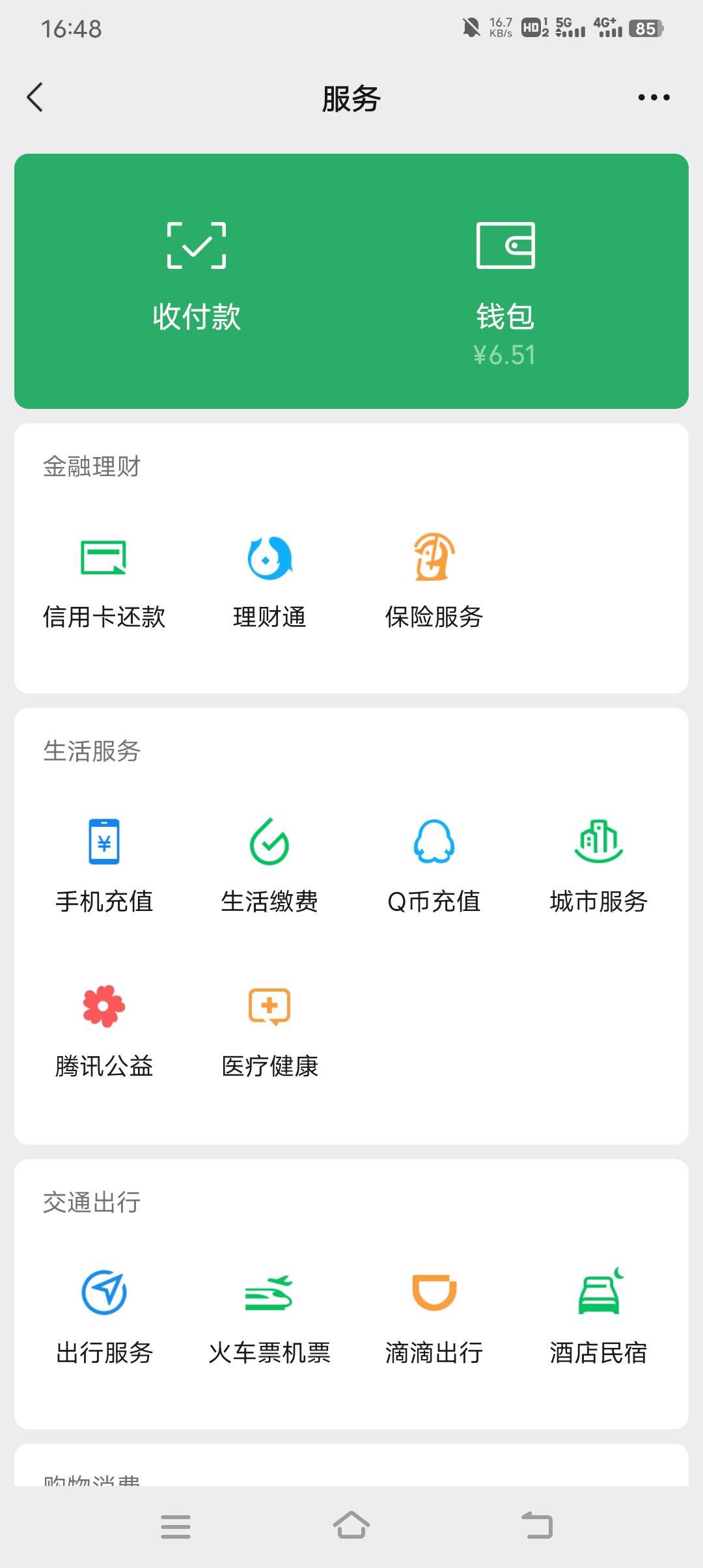Select 生活缴费
Image resolution: width=703 pixels, height=1568 pixels.
(269, 863)
